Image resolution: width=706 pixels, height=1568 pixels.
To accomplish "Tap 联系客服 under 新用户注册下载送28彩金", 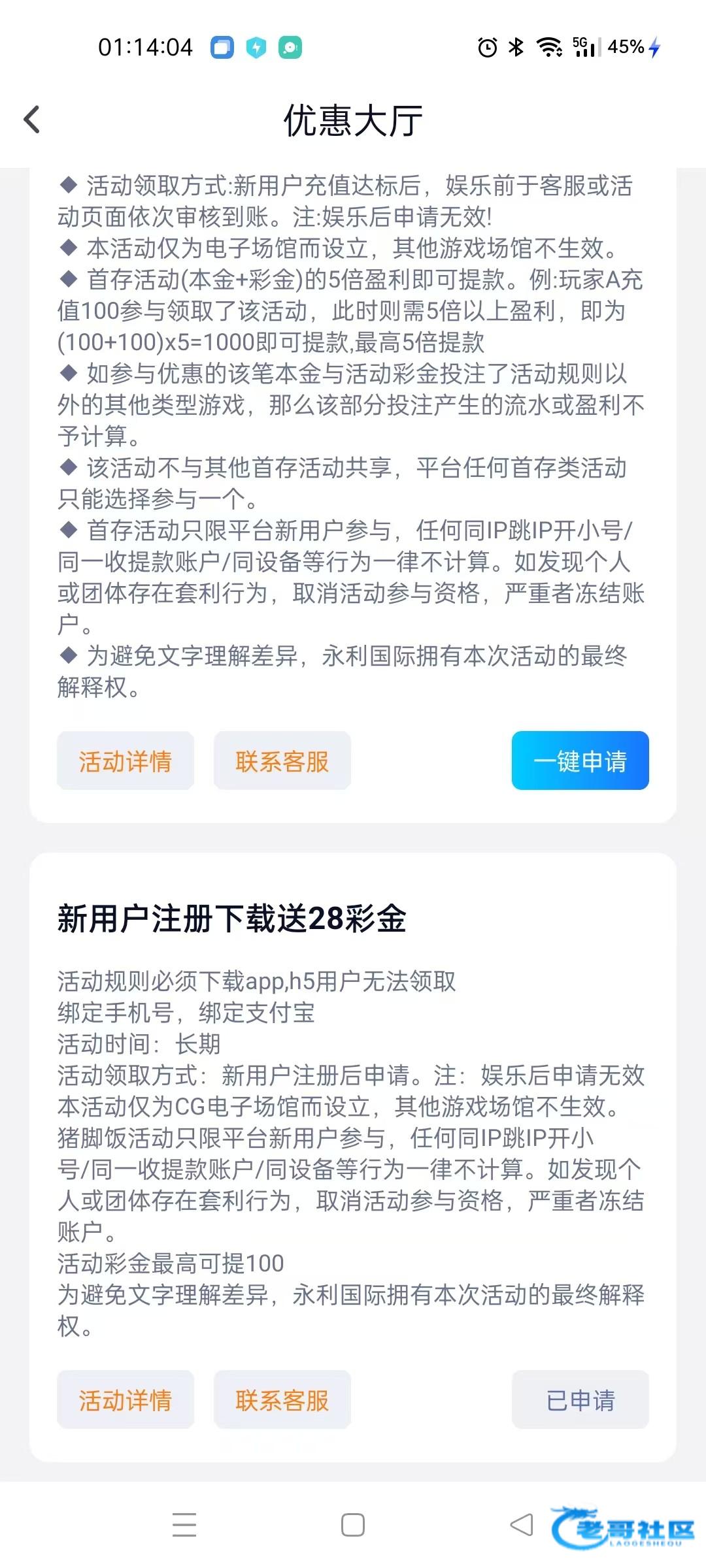I will point(282,1399).
